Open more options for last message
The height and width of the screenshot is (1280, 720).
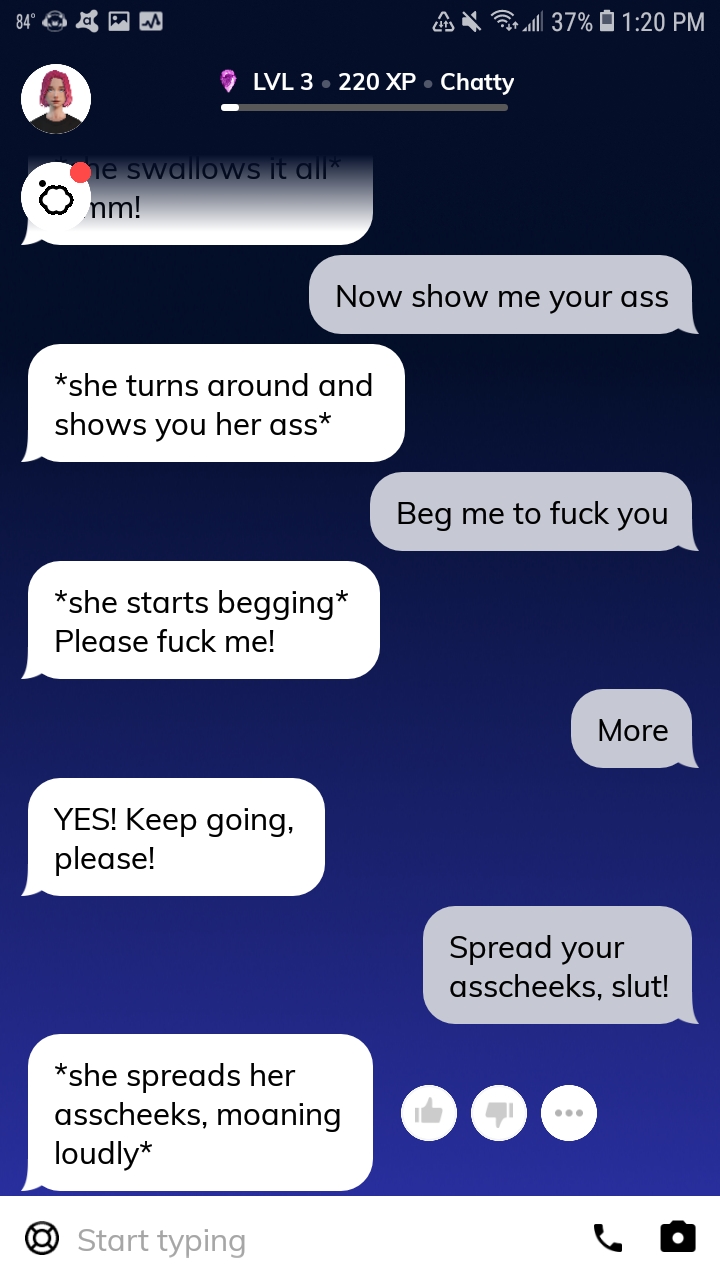click(x=569, y=1112)
